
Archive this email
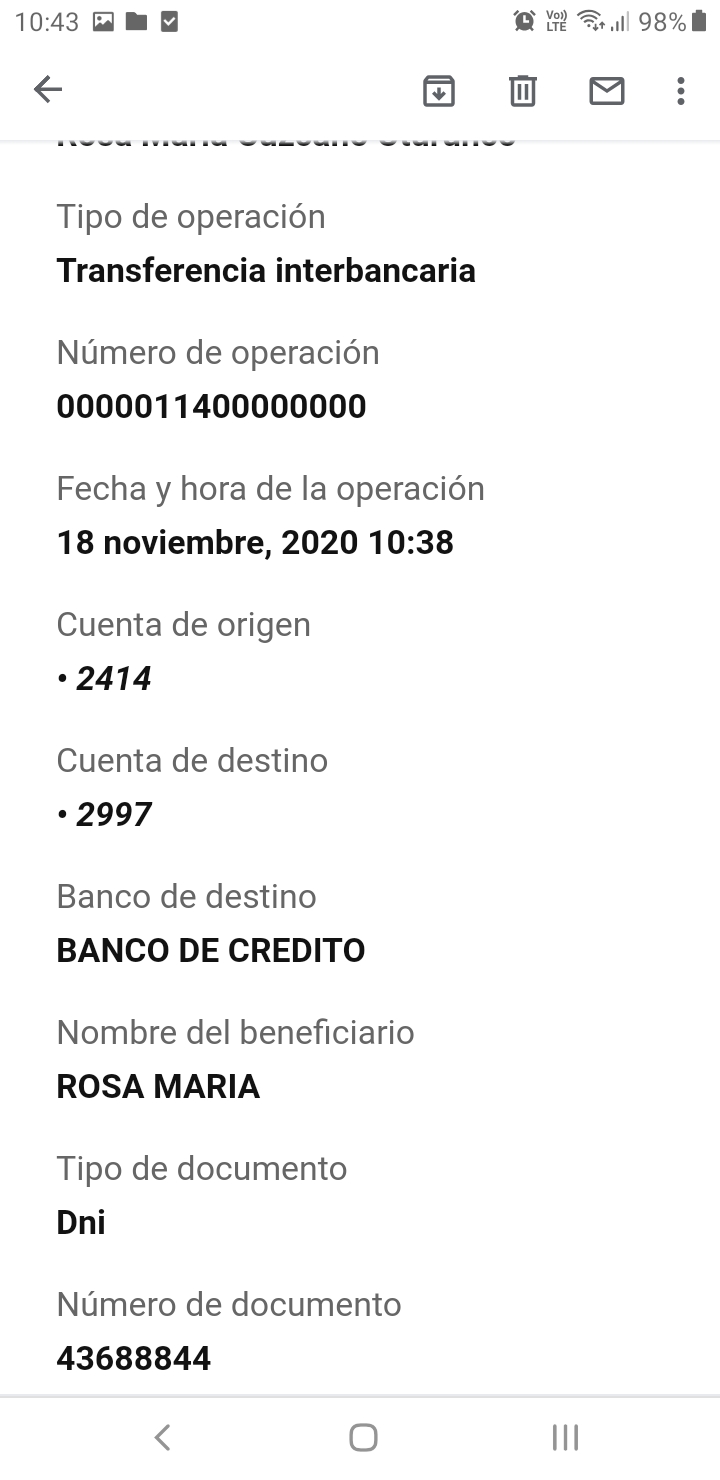coord(439,91)
